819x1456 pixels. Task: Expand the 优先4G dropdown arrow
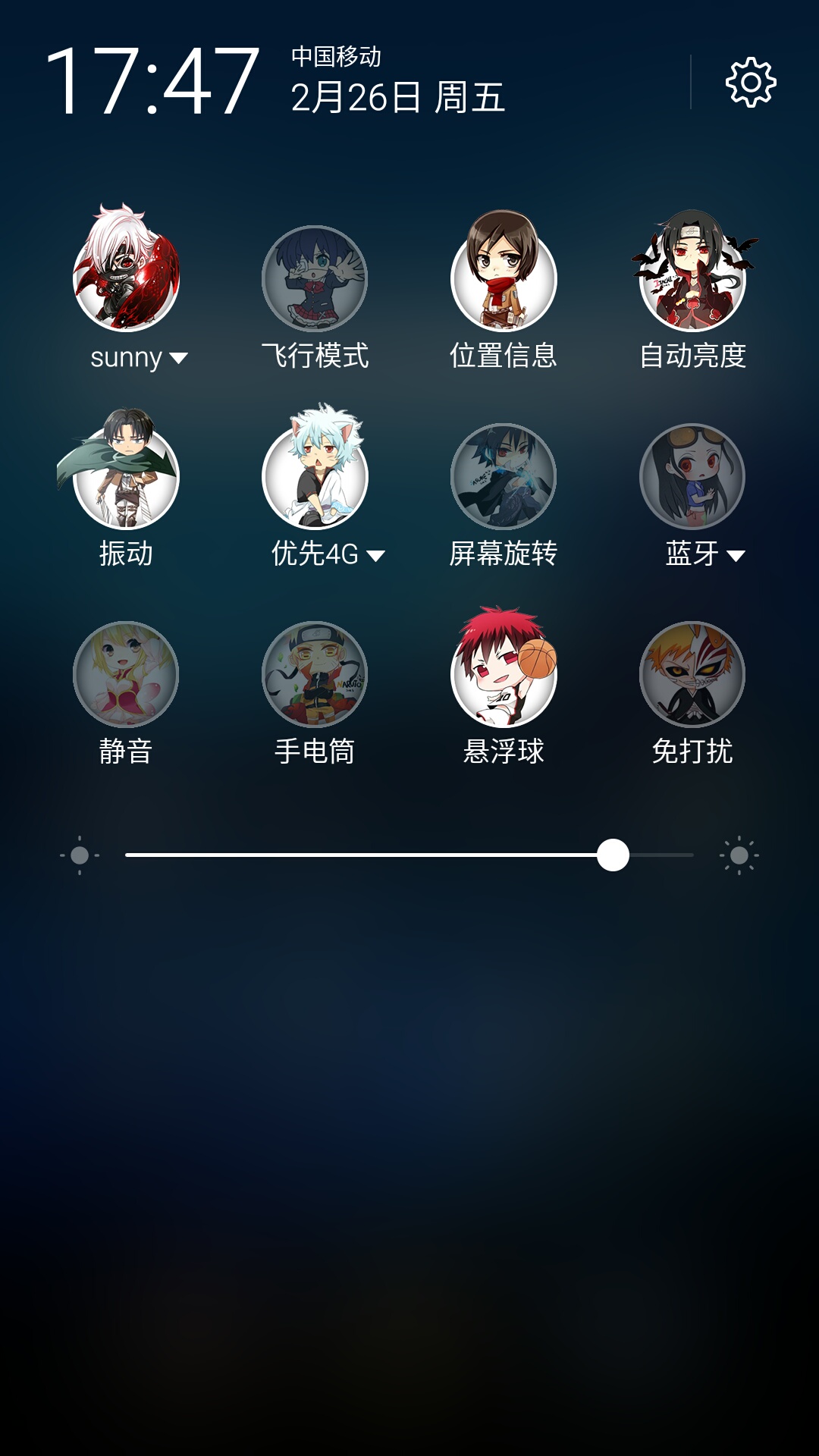376,556
